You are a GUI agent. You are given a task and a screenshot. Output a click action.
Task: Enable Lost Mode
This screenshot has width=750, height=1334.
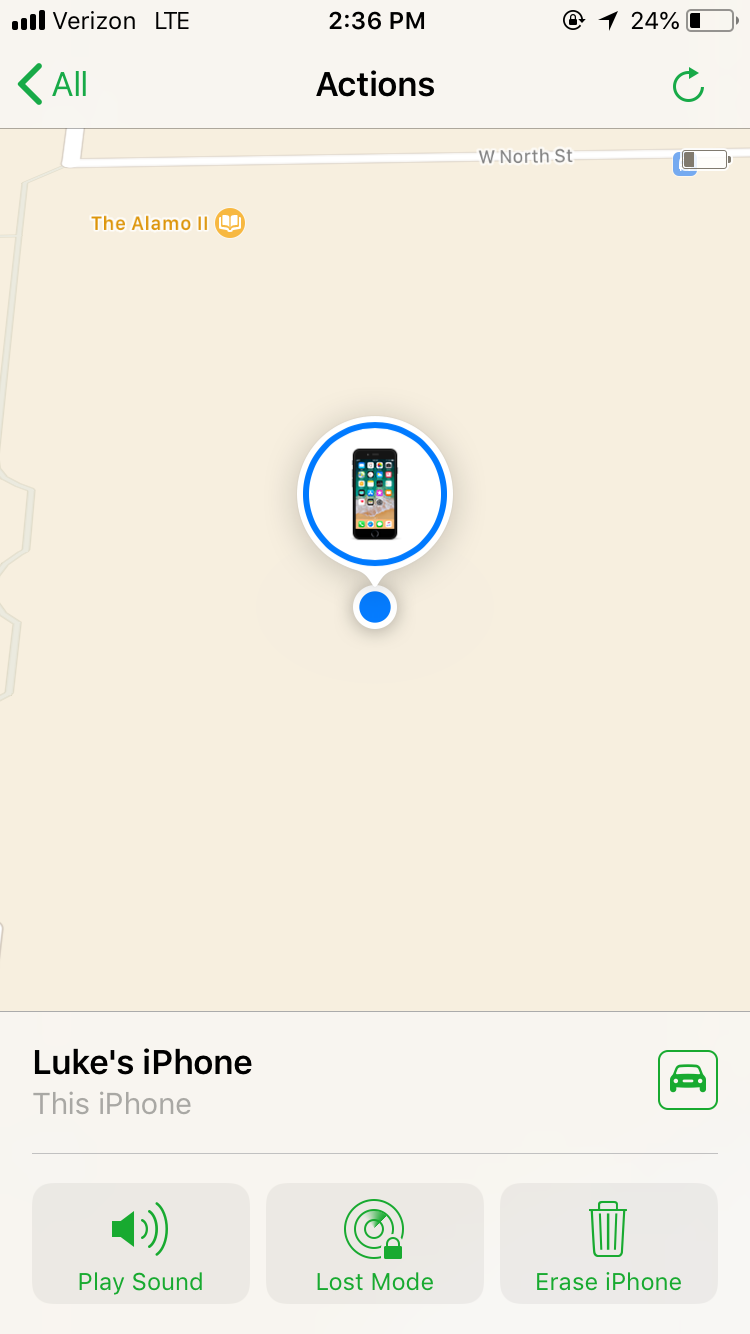(375, 1243)
